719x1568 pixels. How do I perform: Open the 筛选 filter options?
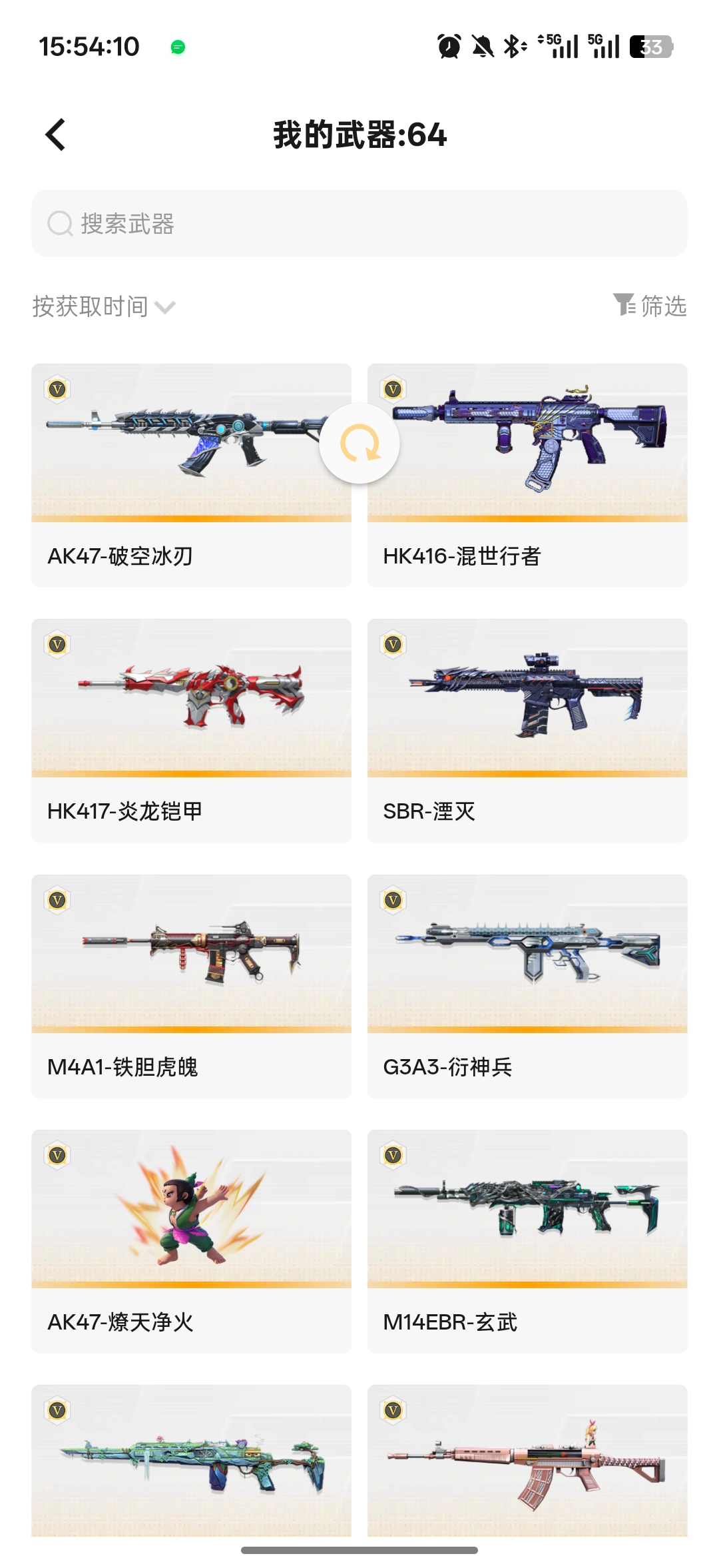(650, 306)
